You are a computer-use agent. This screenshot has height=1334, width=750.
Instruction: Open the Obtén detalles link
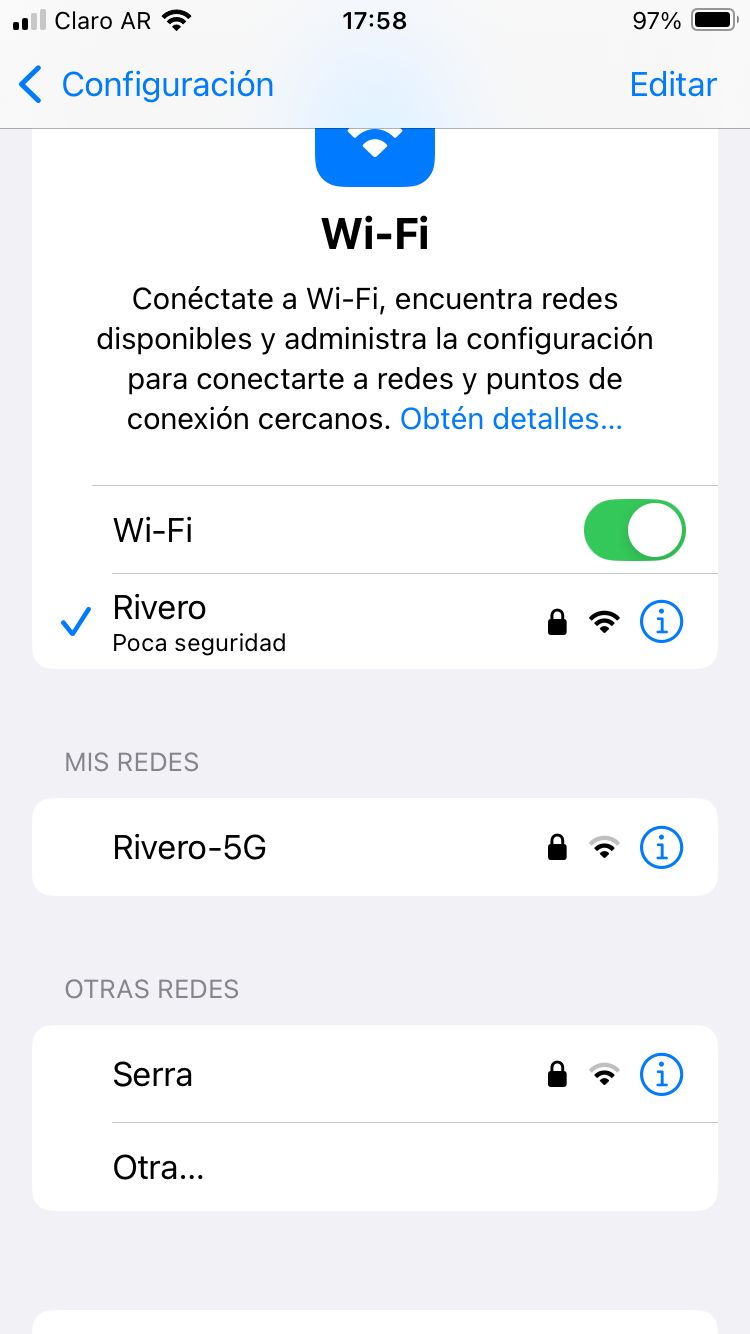(x=511, y=419)
